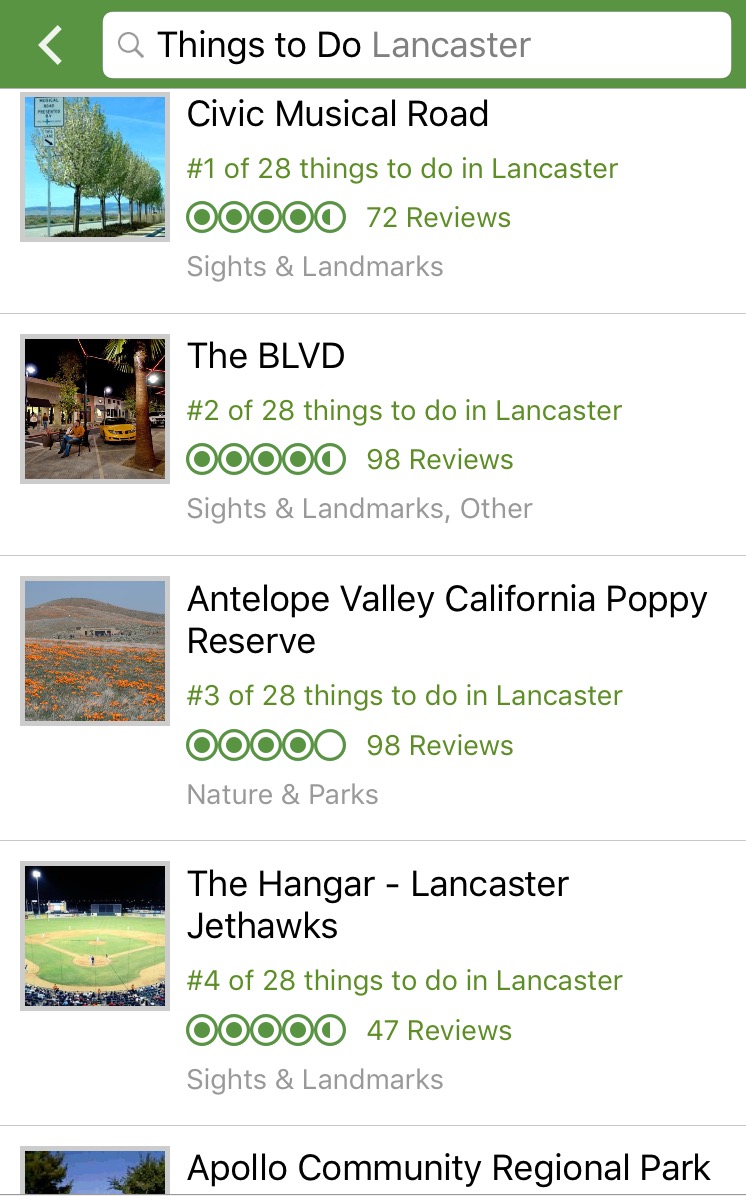Tap the Things to Do Lancaster search field
The image size is (746, 1196).
(416, 45)
